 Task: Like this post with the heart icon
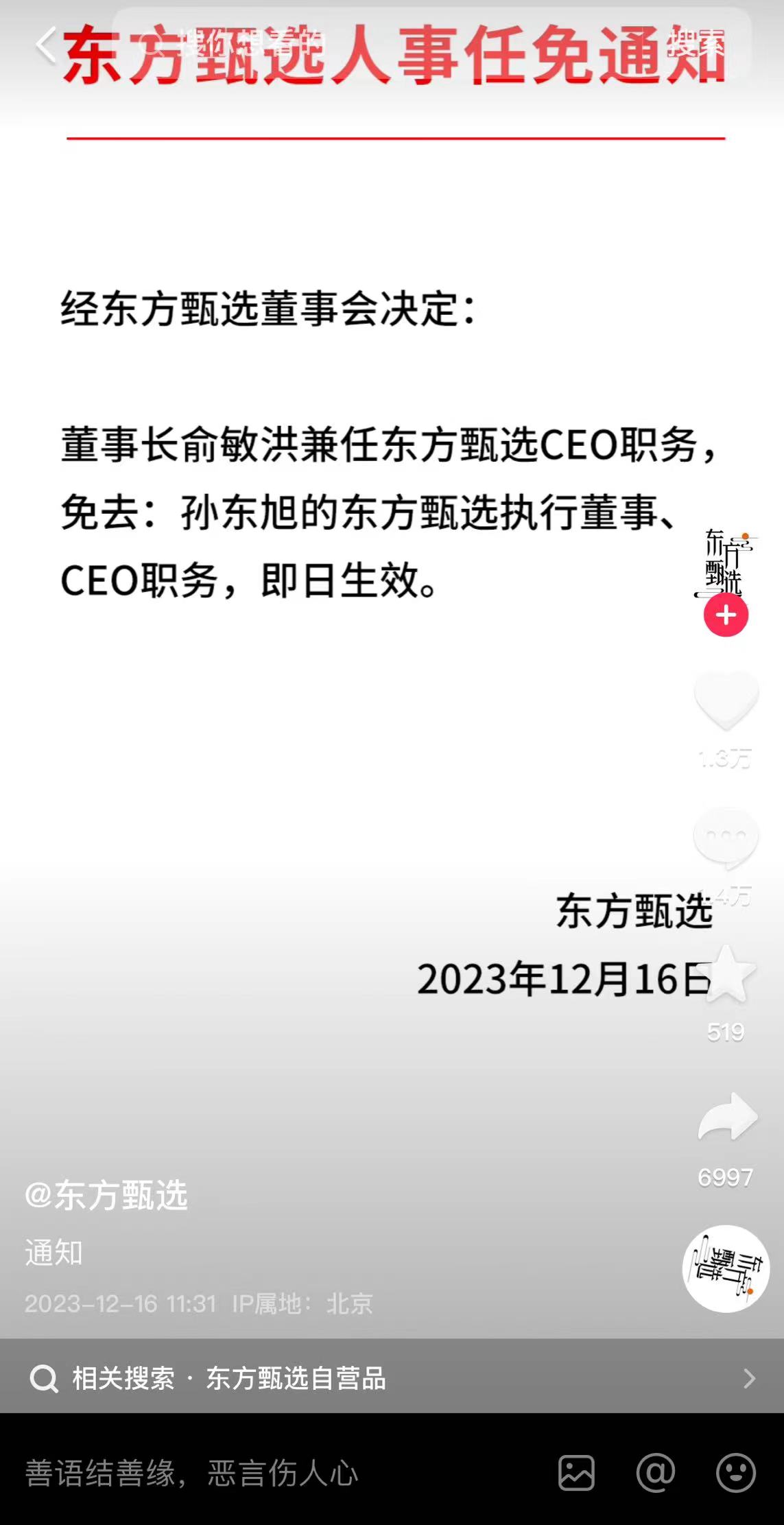(x=726, y=701)
